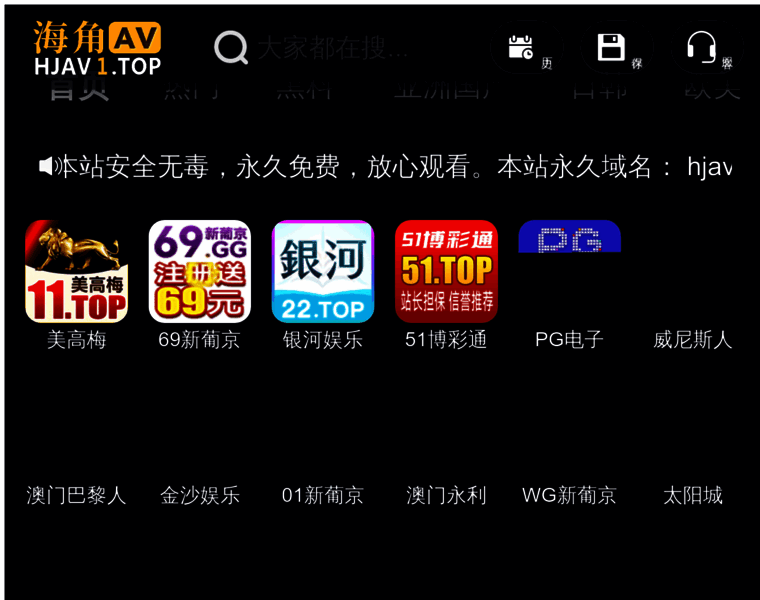
Task: Select the 银河娱乐 tile
Action: 322,272
